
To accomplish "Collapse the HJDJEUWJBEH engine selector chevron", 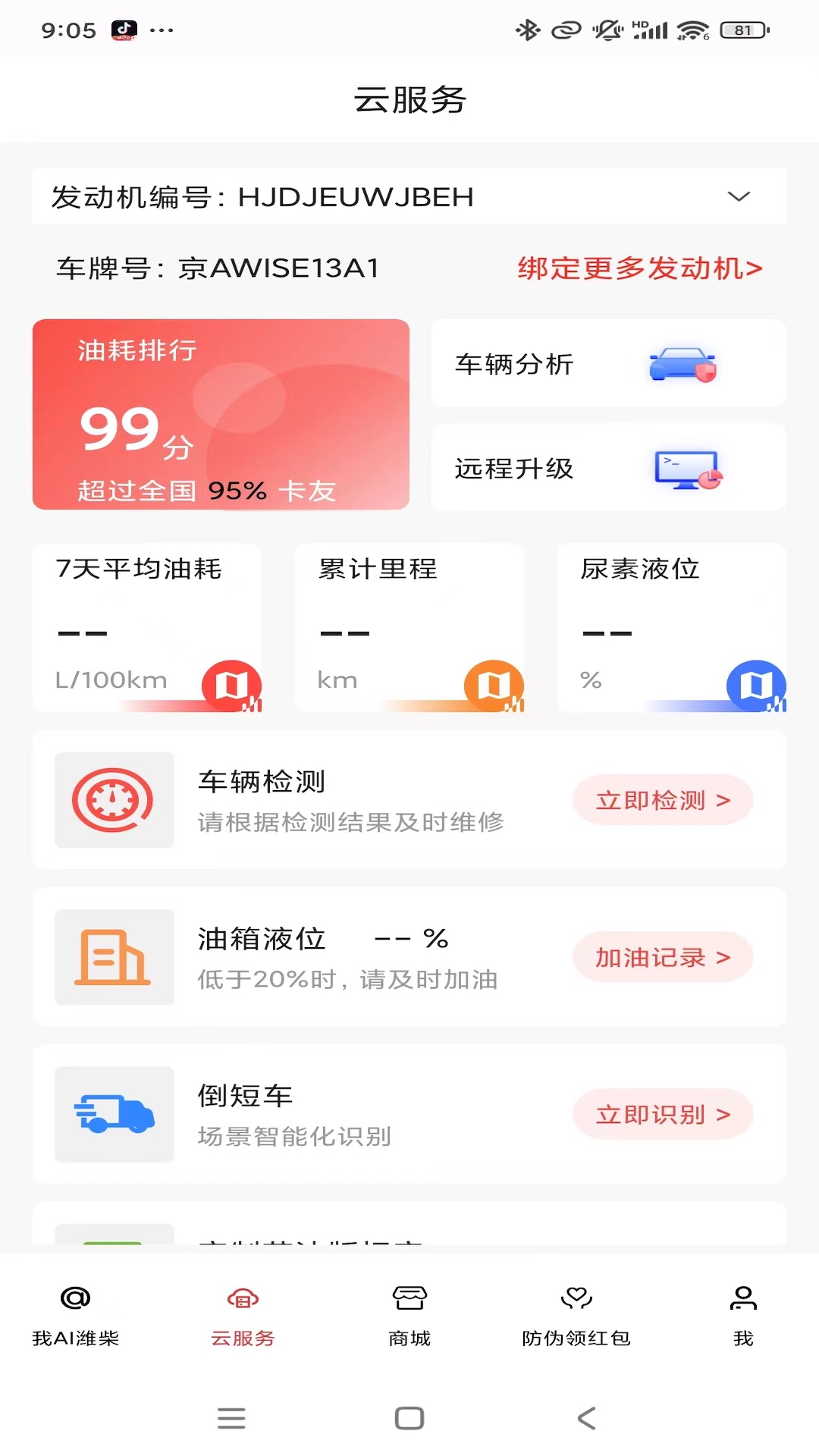I will point(739,196).
